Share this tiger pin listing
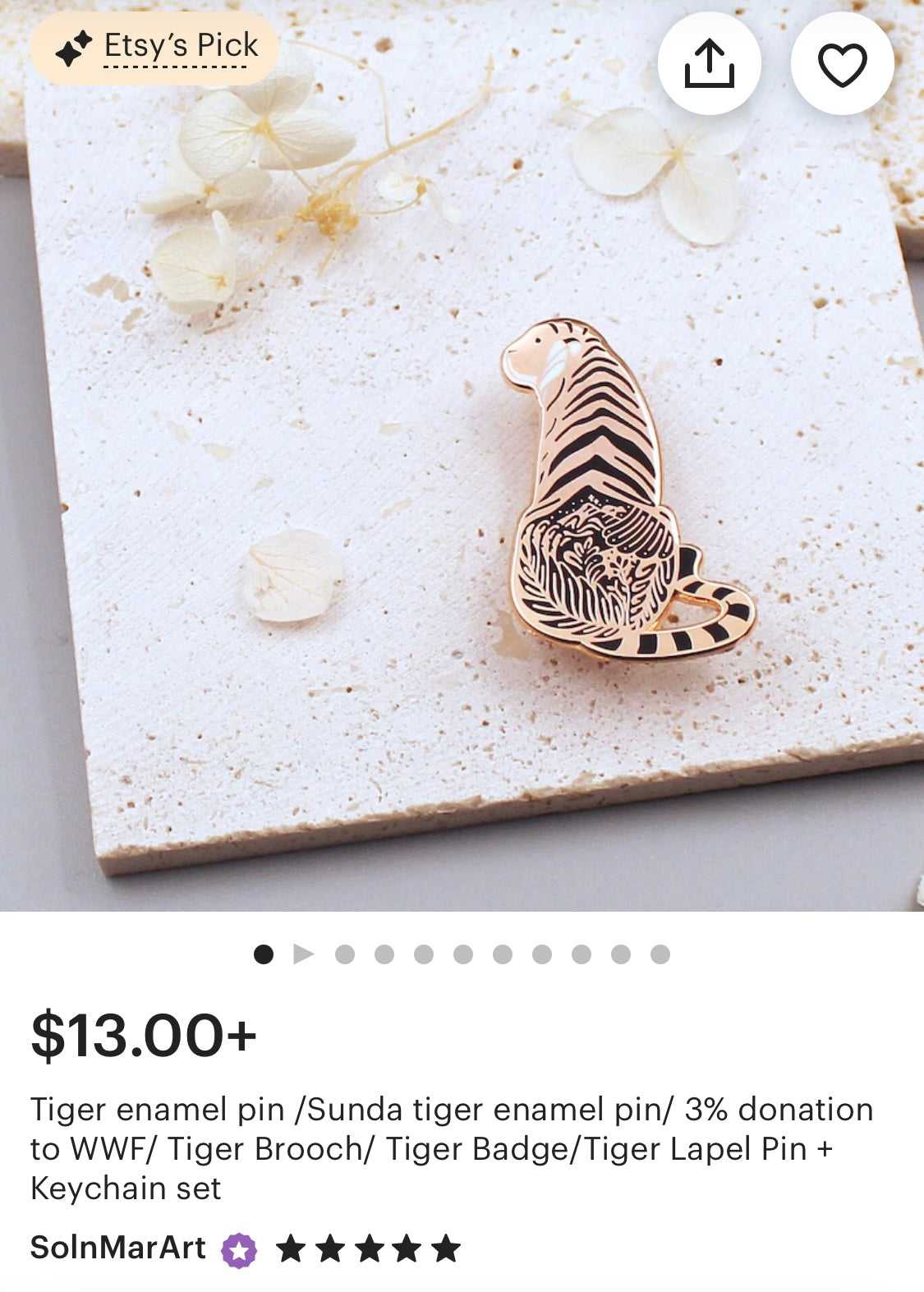The width and height of the screenshot is (924, 1292). tap(709, 64)
